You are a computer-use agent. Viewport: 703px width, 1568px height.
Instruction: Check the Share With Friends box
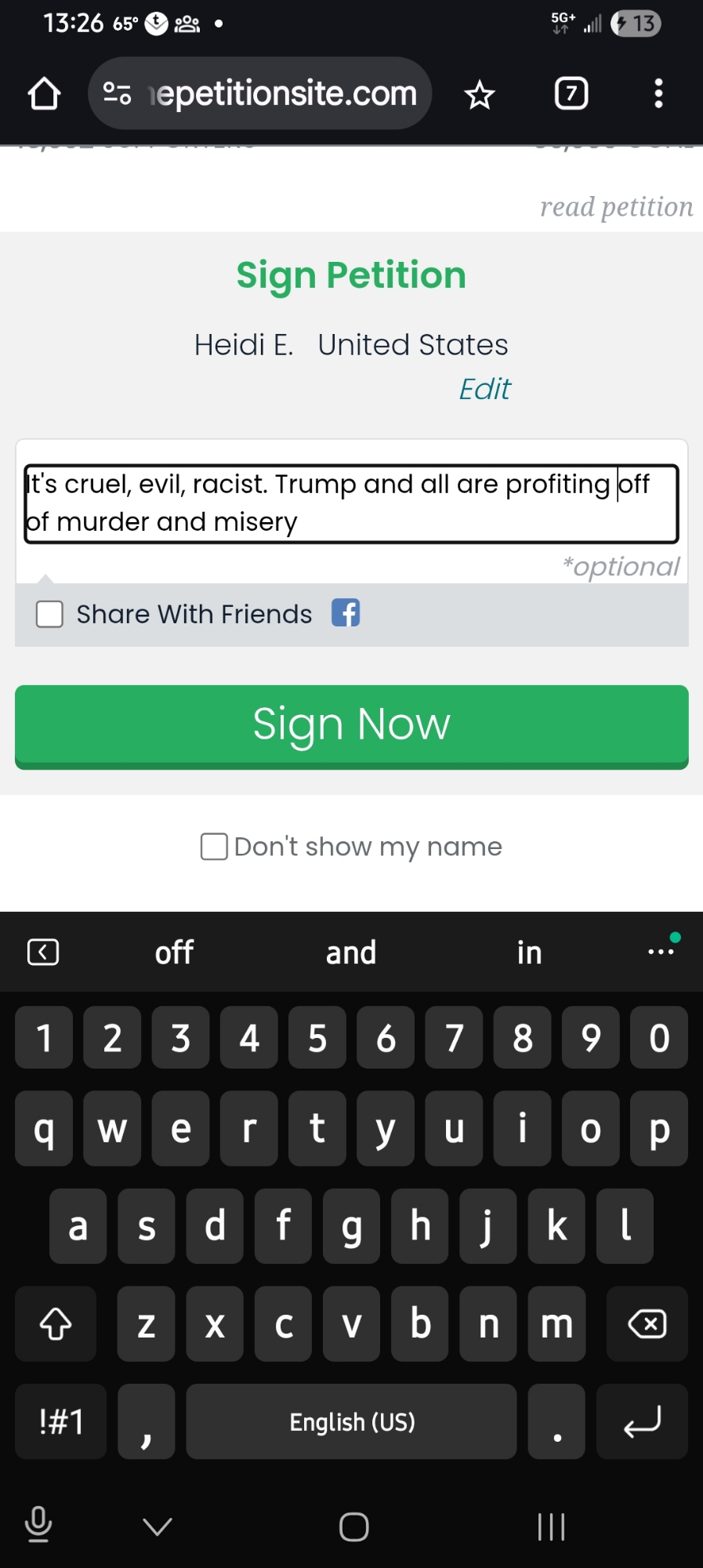(50, 614)
